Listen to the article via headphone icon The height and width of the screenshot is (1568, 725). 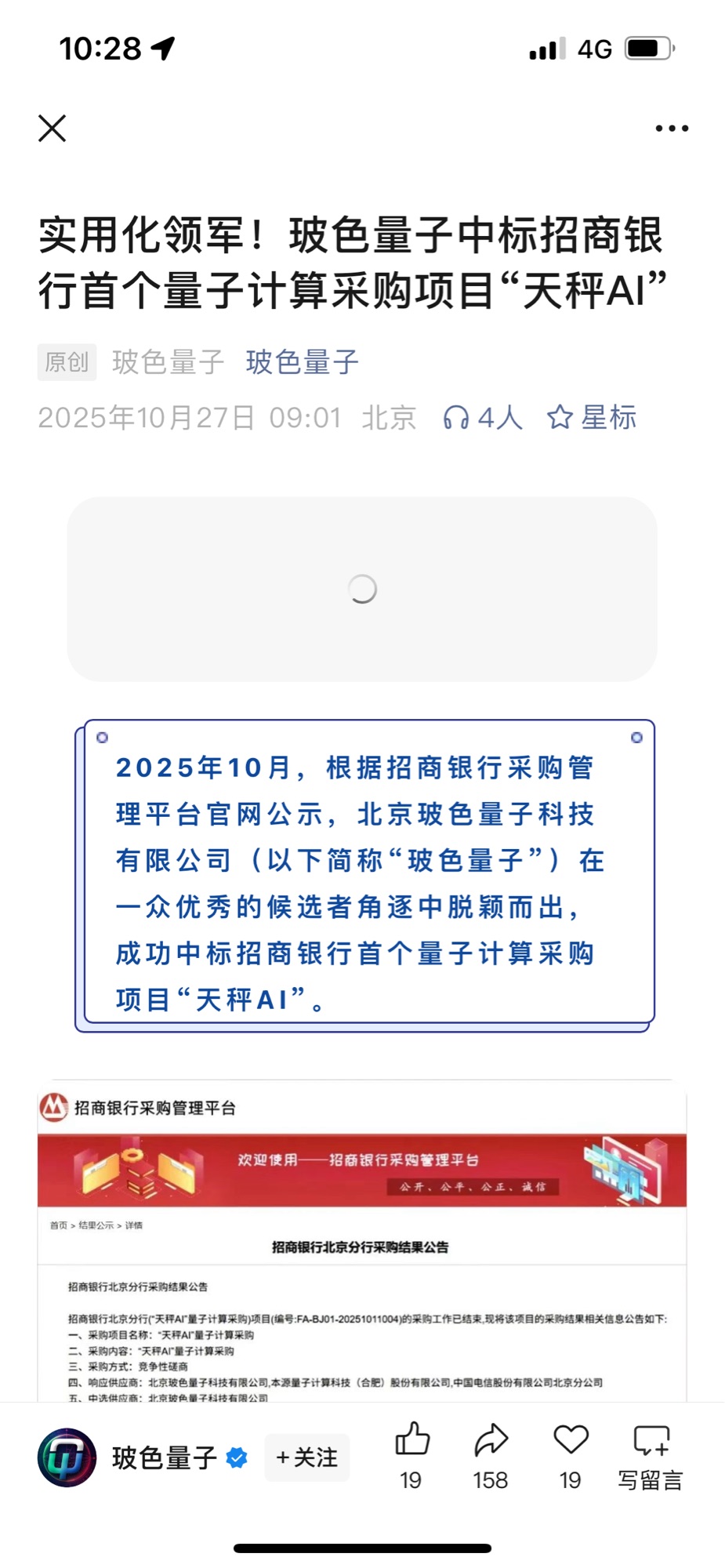click(x=482, y=417)
